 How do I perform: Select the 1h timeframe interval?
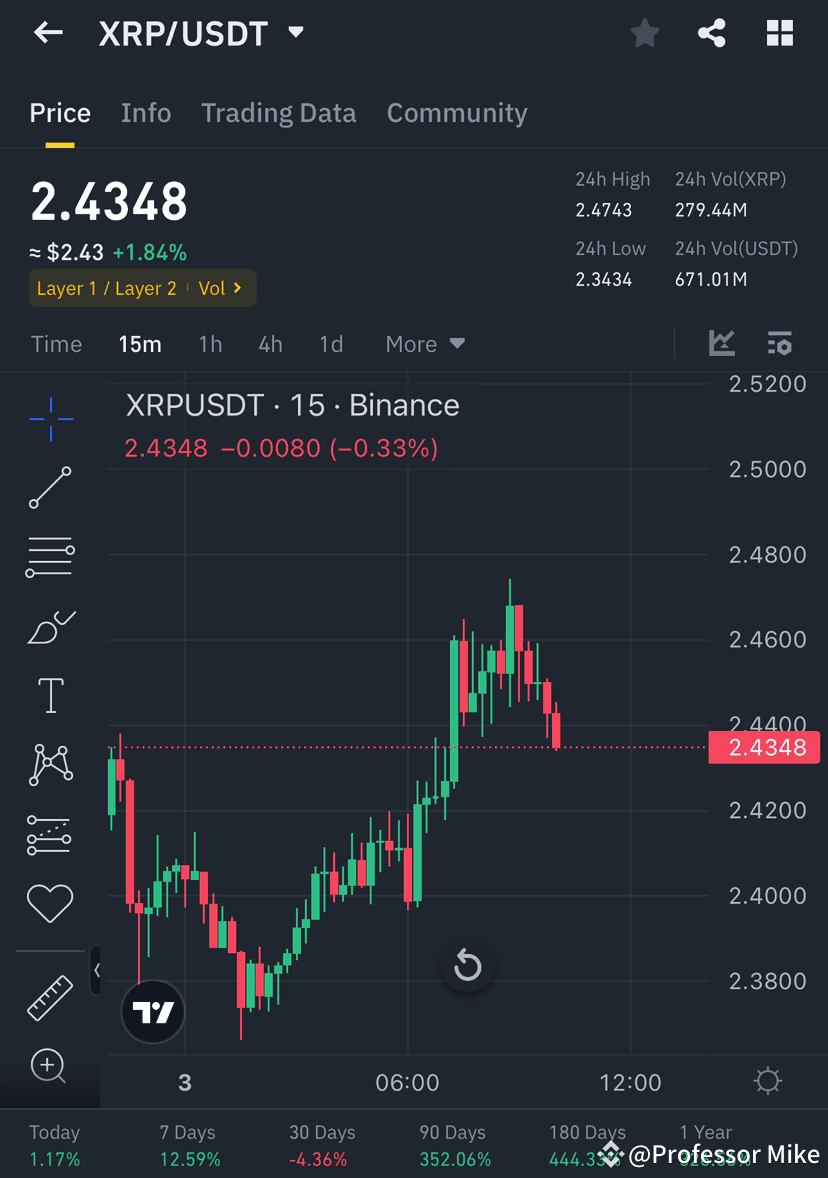(x=210, y=343)
